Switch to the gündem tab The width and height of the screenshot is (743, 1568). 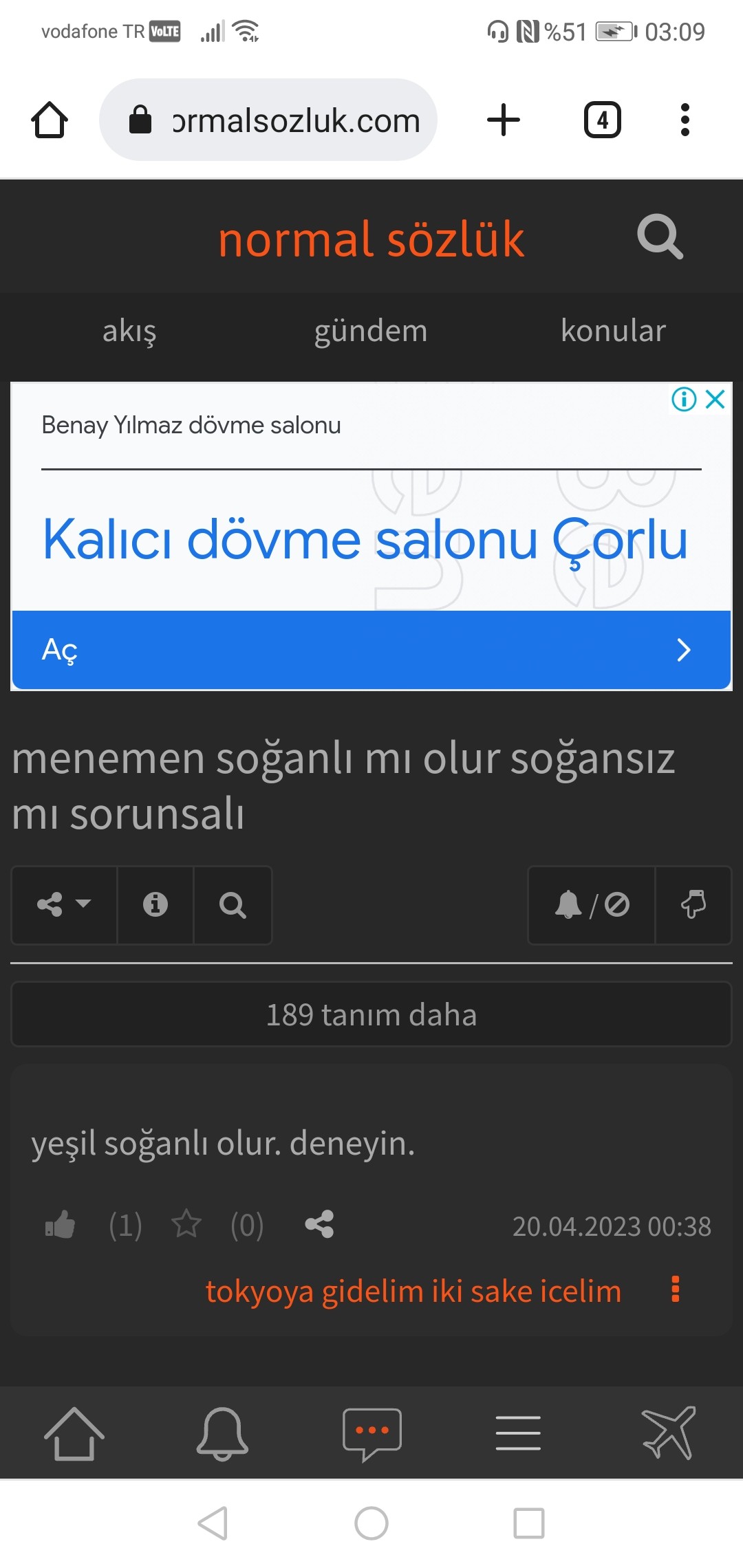tap(371, 331)
